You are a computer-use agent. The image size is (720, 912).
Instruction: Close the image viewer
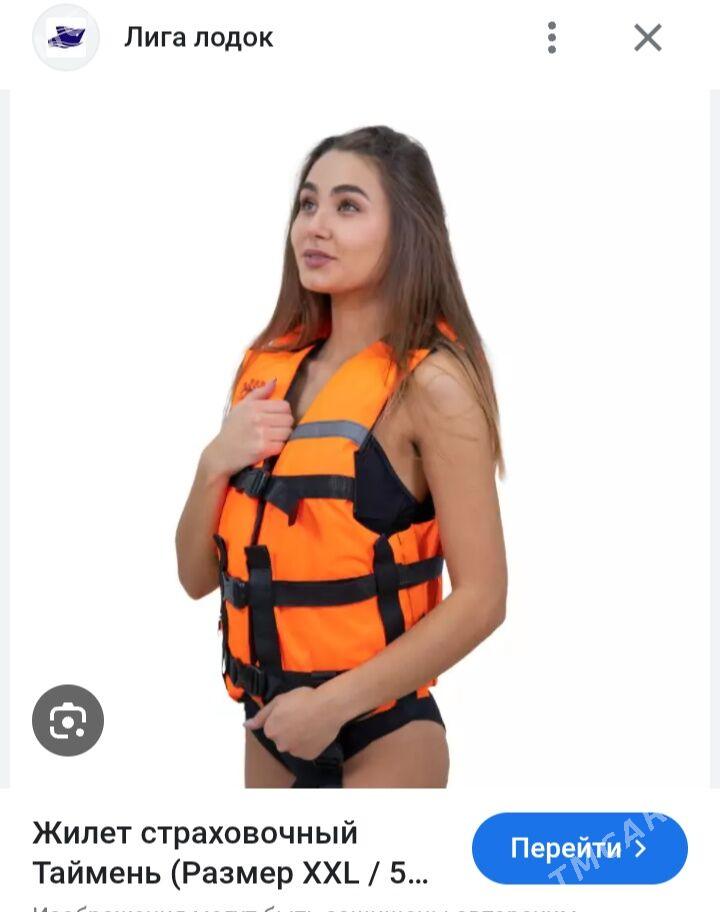tap(648, 38)
